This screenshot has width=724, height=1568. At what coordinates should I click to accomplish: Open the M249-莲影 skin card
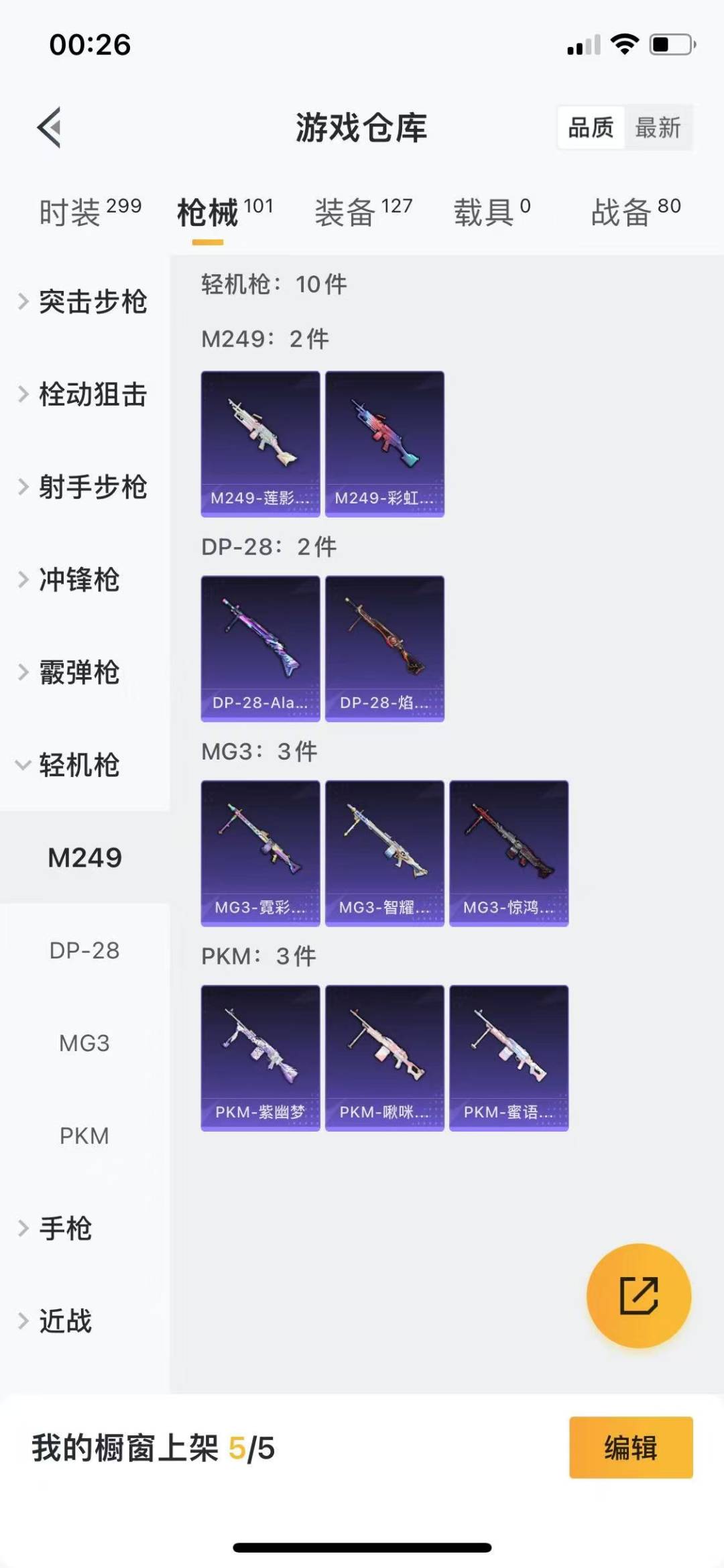click(260, 444)
